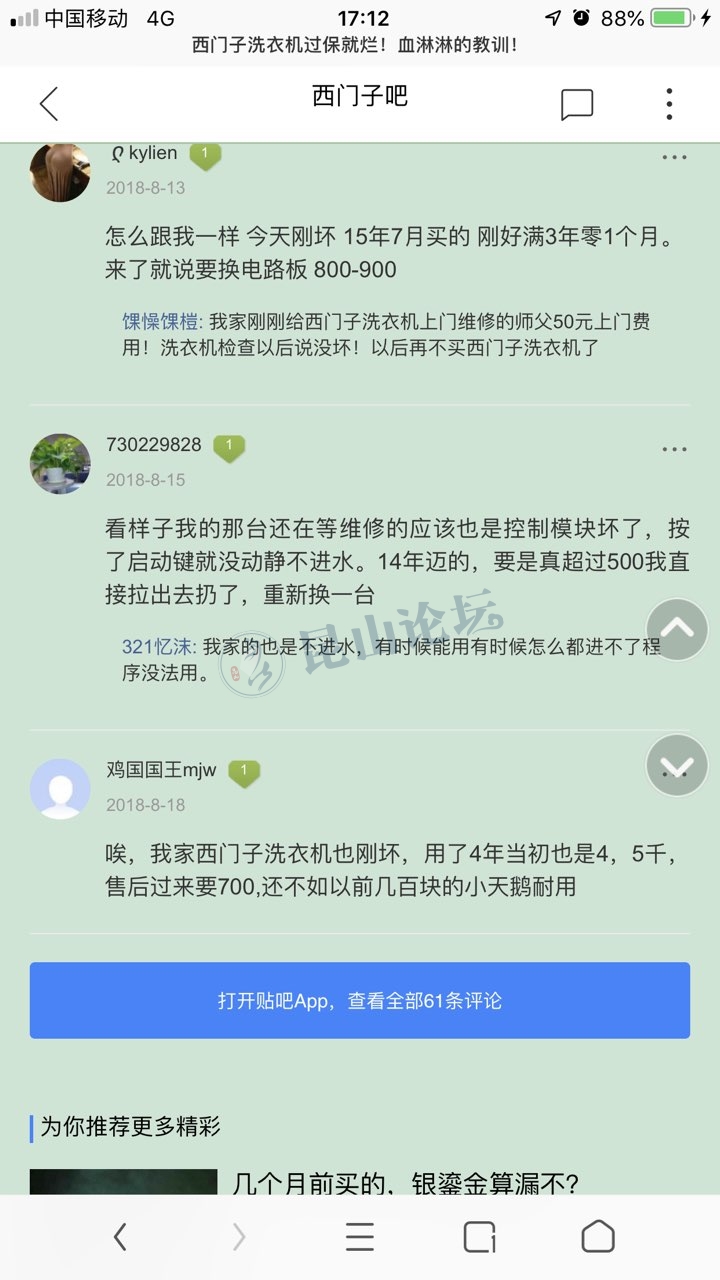This screenshot has height=1280, width=720.
Task: Go back from the 西门子吧 page
Action: pyautogui.click(x=48, y=104)
